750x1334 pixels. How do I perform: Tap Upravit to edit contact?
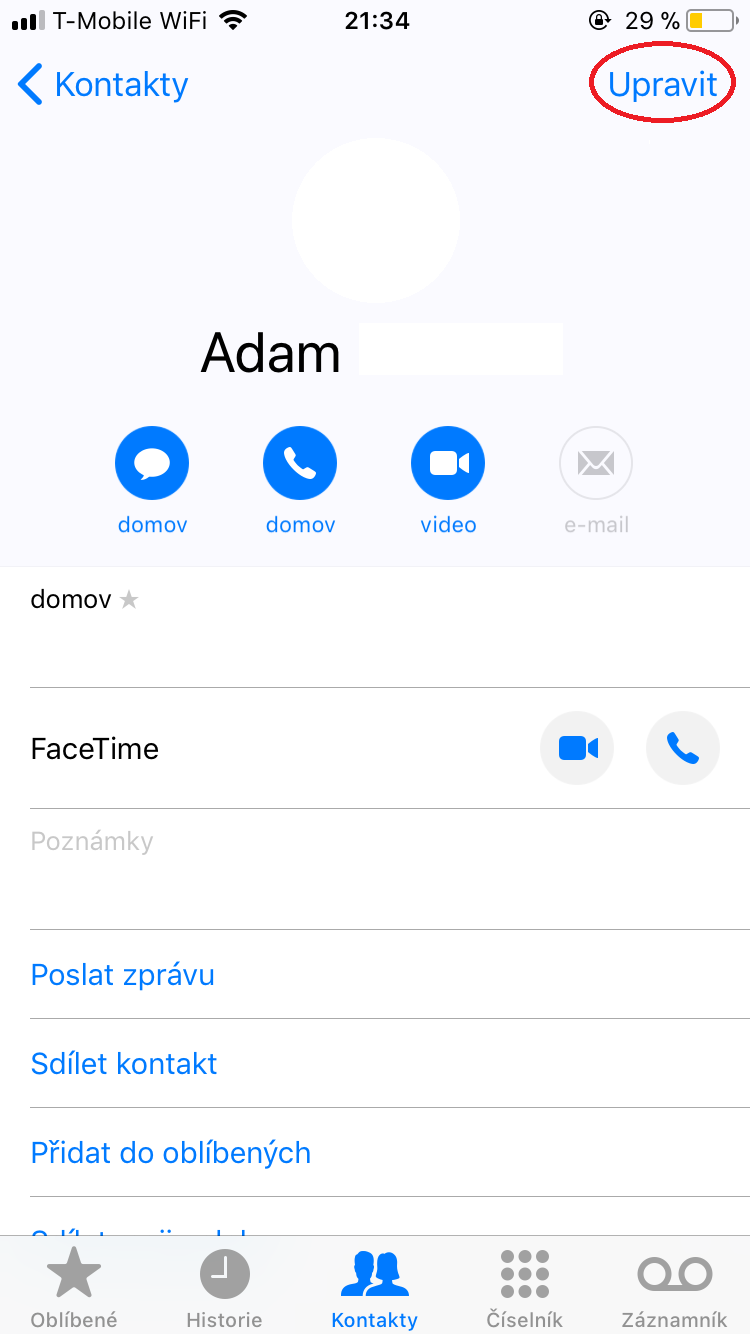click(662, 85)
